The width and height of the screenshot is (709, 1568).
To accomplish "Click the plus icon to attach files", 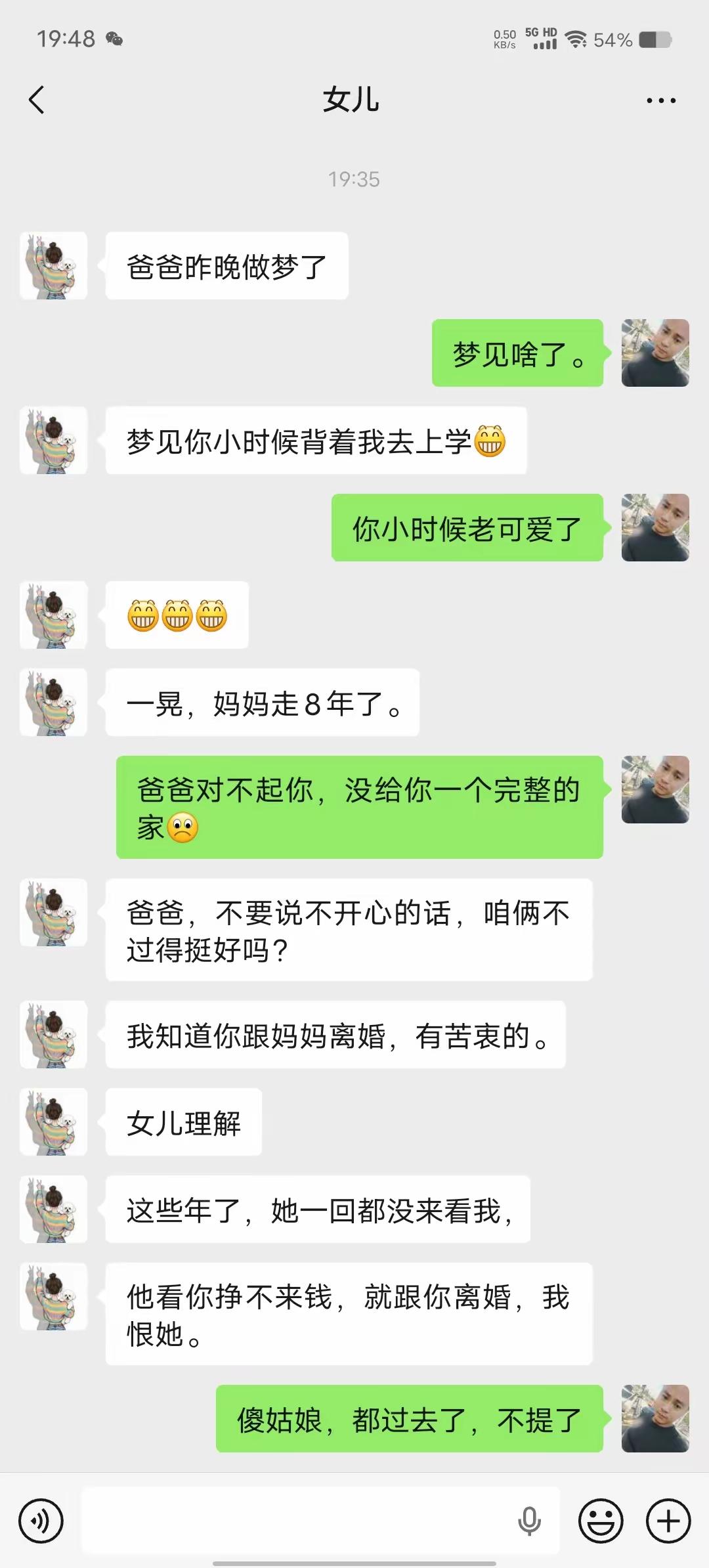I will point(668,1522).
